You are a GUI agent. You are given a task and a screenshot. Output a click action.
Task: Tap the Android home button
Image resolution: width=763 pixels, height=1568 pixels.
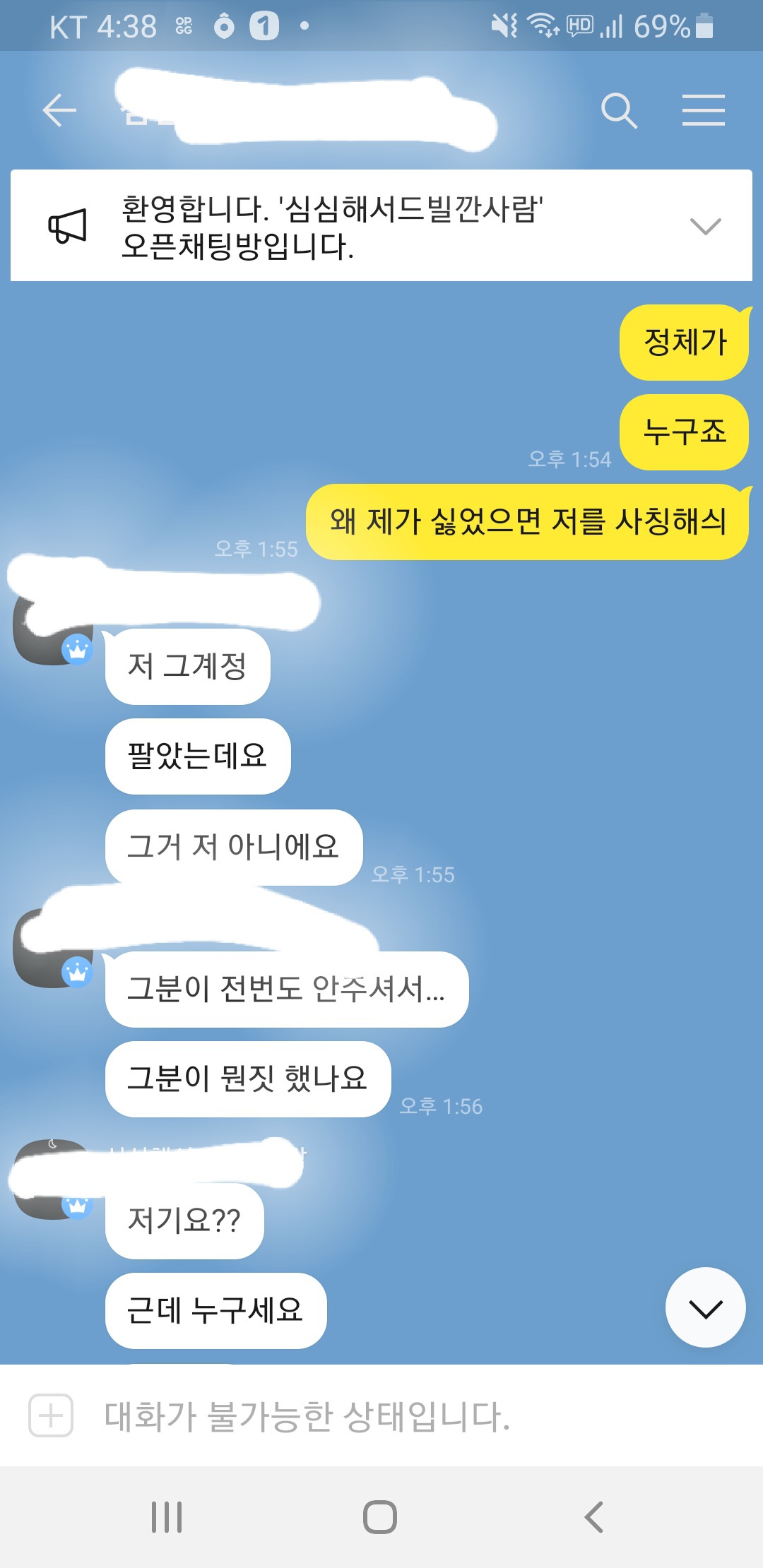pyautogui.click(x=380, y=1516)
